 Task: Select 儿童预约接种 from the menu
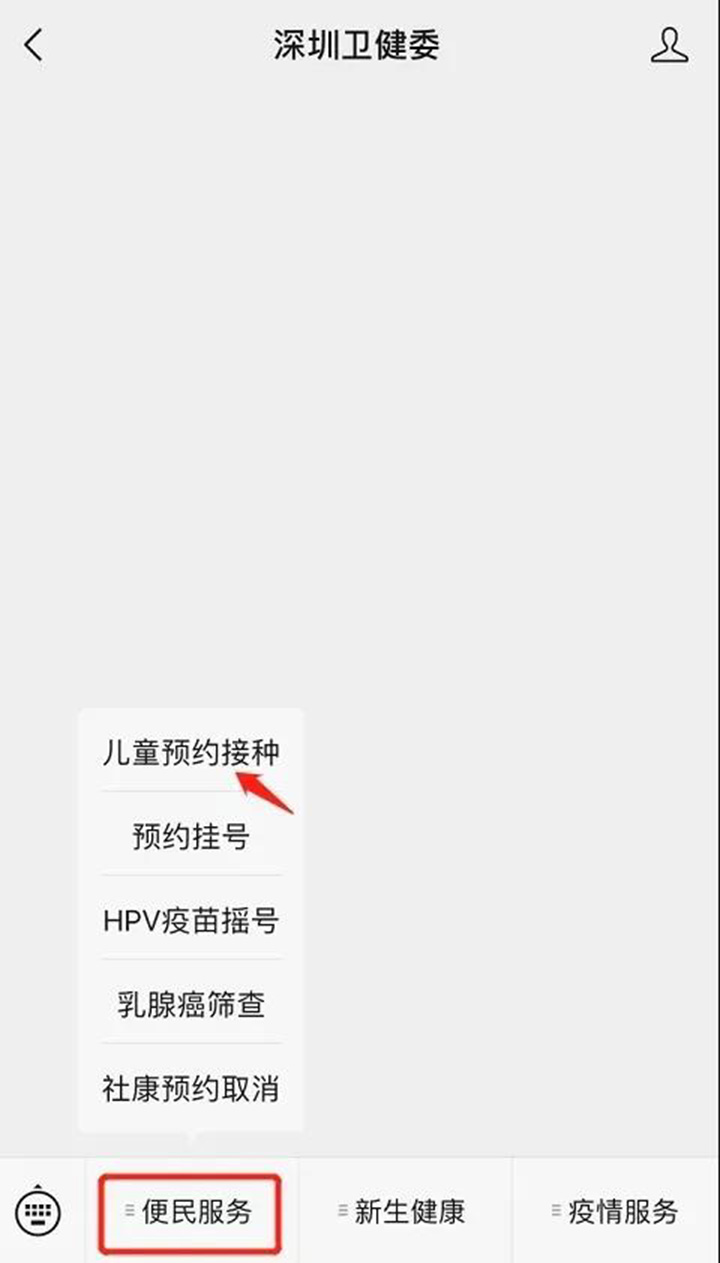[190, 752]
